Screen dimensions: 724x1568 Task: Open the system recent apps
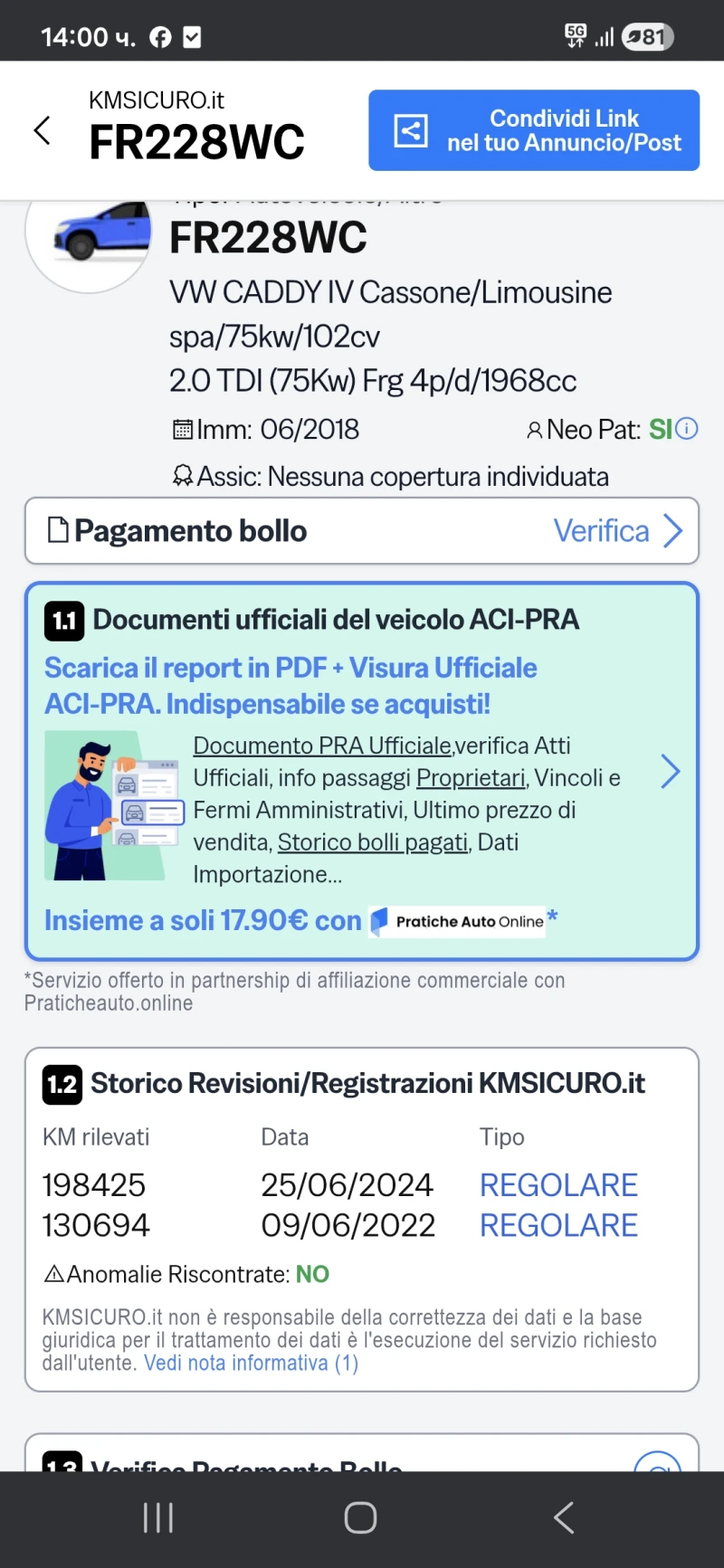click(158, 1517)
